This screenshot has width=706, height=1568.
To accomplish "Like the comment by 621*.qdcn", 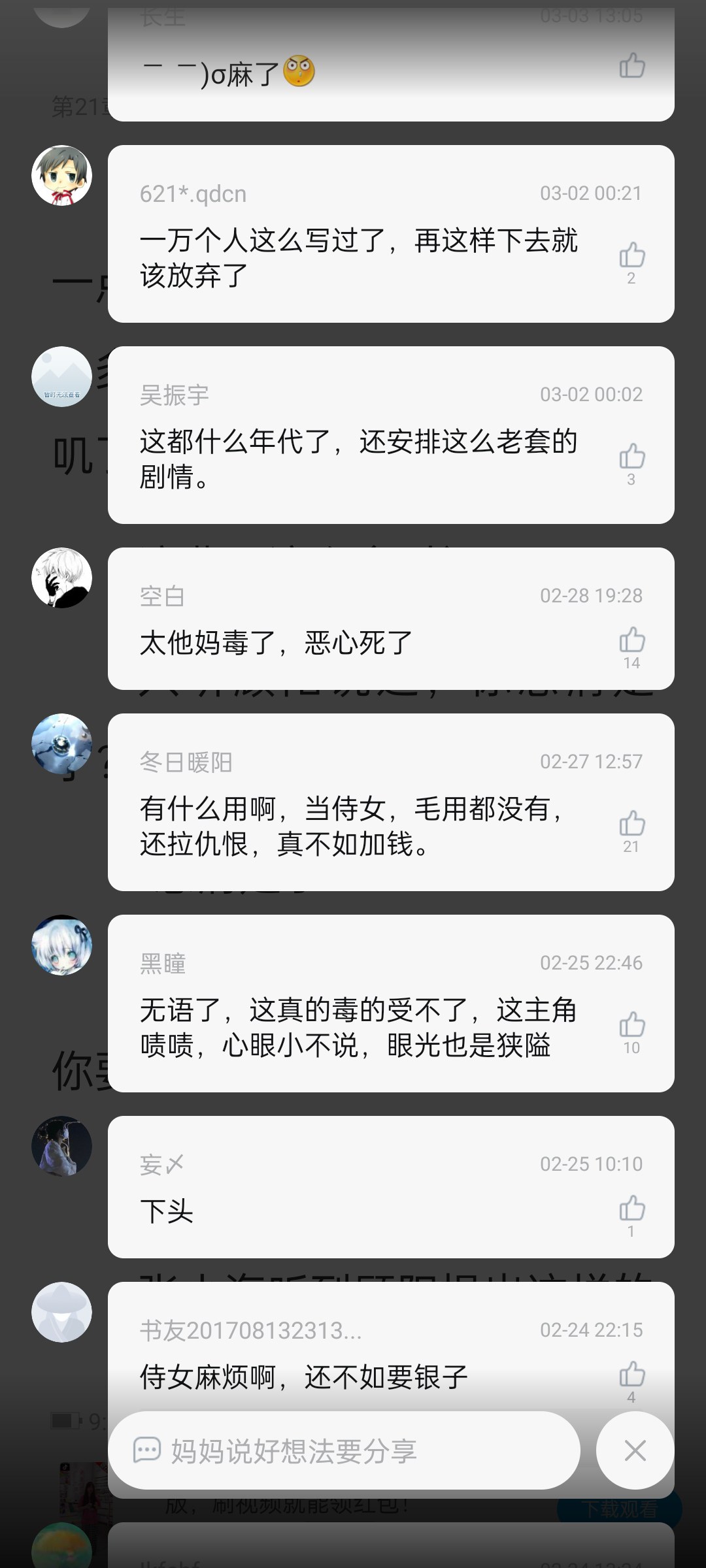I will (x=631, y=255).
